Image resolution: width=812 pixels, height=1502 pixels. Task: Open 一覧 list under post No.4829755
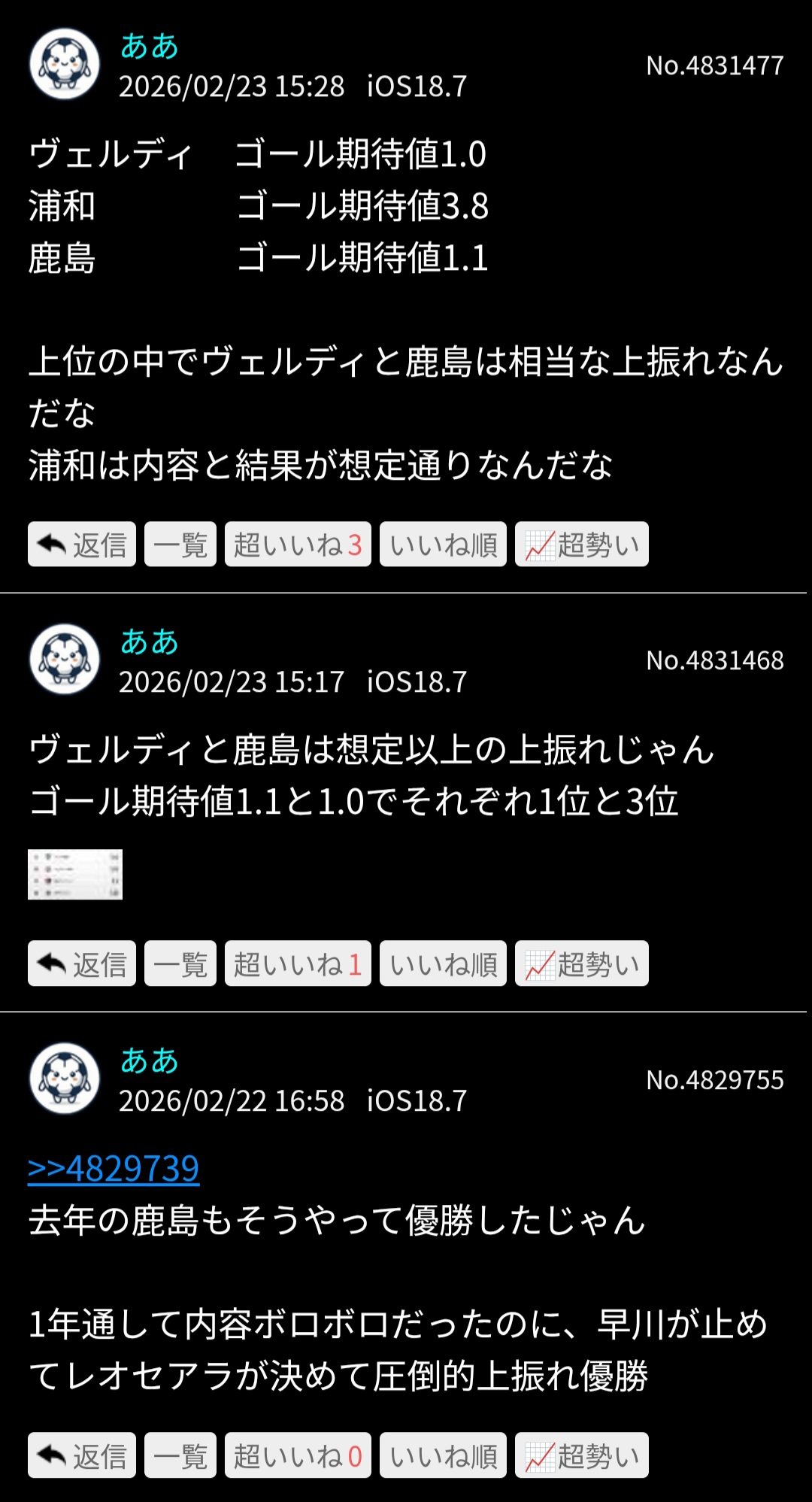180,1455
